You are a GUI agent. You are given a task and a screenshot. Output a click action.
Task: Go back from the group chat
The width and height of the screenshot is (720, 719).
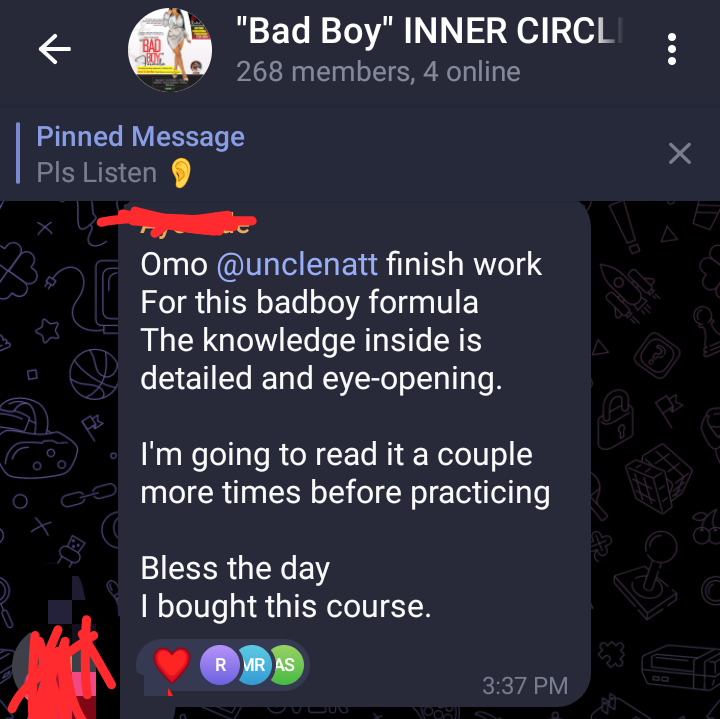(x=54, y=50)
